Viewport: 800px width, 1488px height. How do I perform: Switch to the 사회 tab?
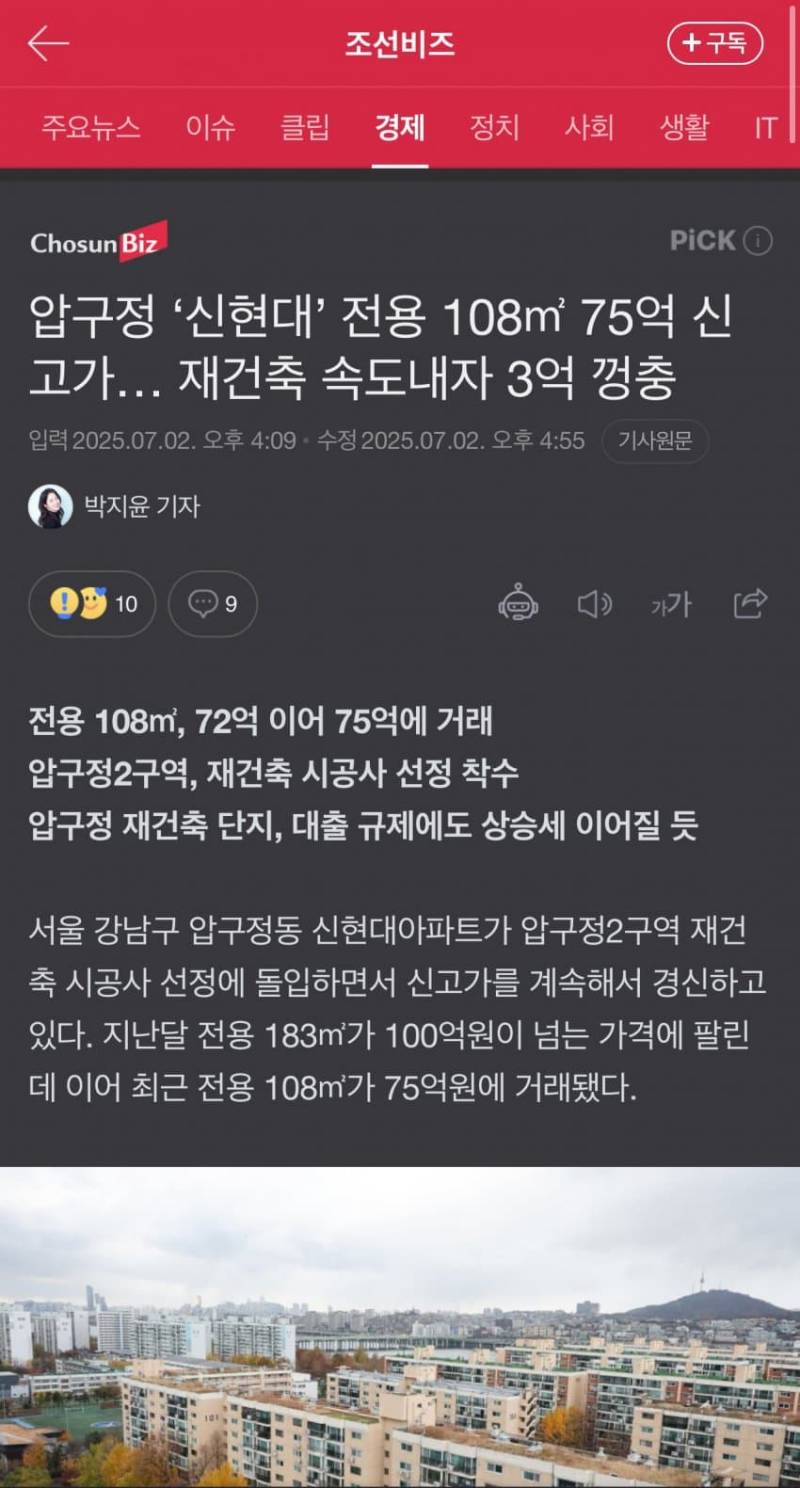tap(589, 128)
